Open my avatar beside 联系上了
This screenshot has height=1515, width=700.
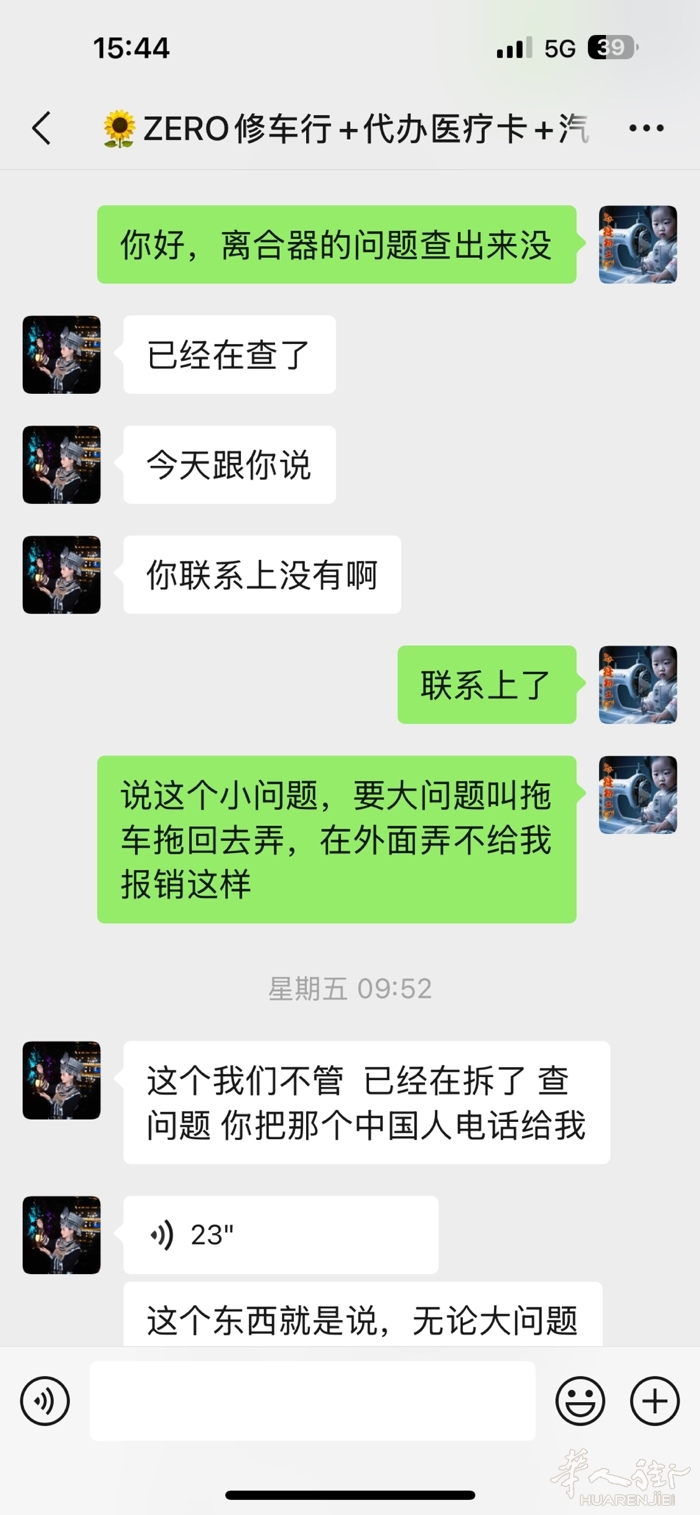[x=637, y=685]
